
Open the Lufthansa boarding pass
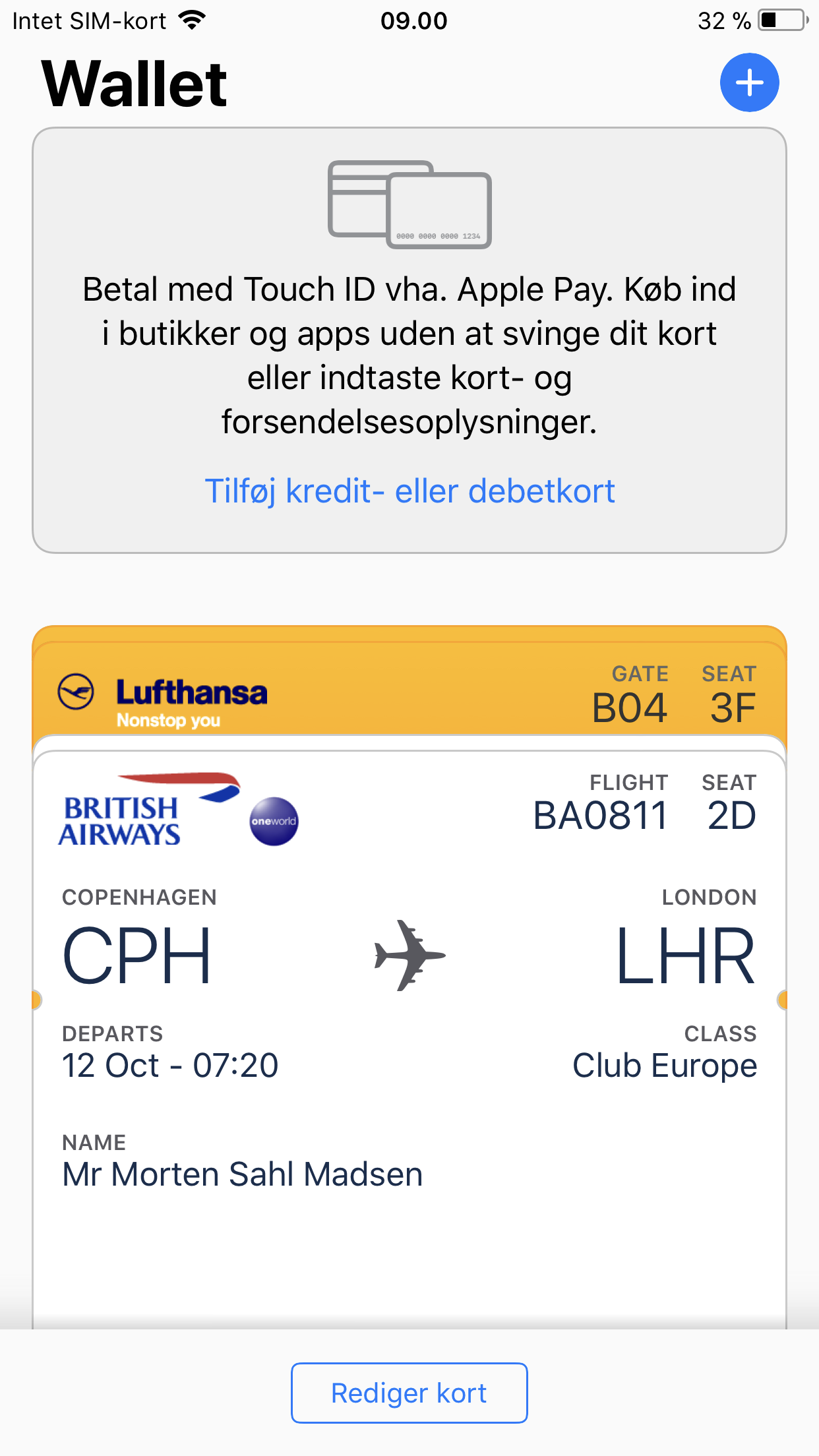[x=409, y=694]
